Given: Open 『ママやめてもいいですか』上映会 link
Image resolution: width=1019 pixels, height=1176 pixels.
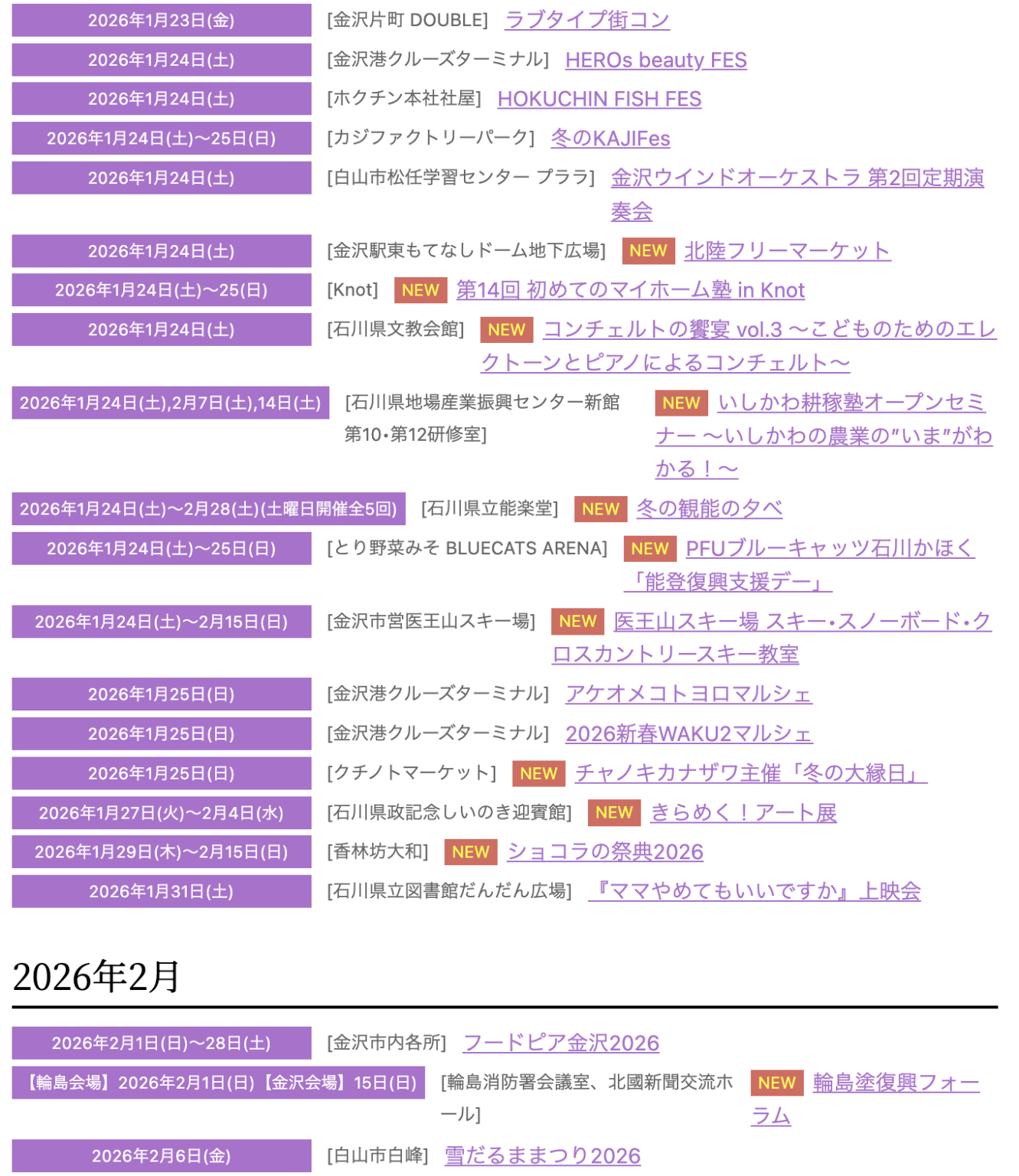Looking at the screenshot, I should 753,891.
